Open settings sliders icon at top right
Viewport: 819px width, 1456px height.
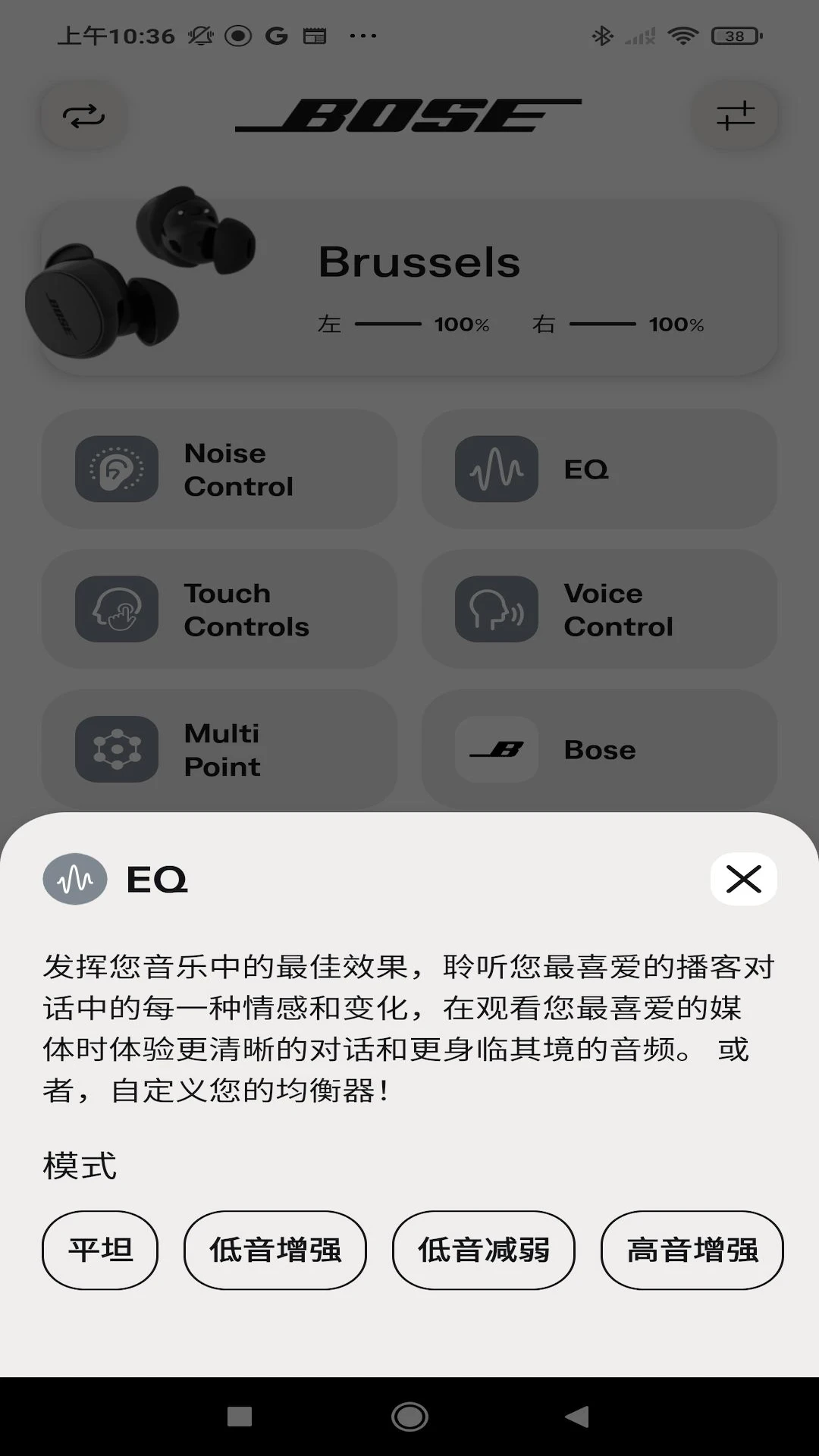click(735, 117)
